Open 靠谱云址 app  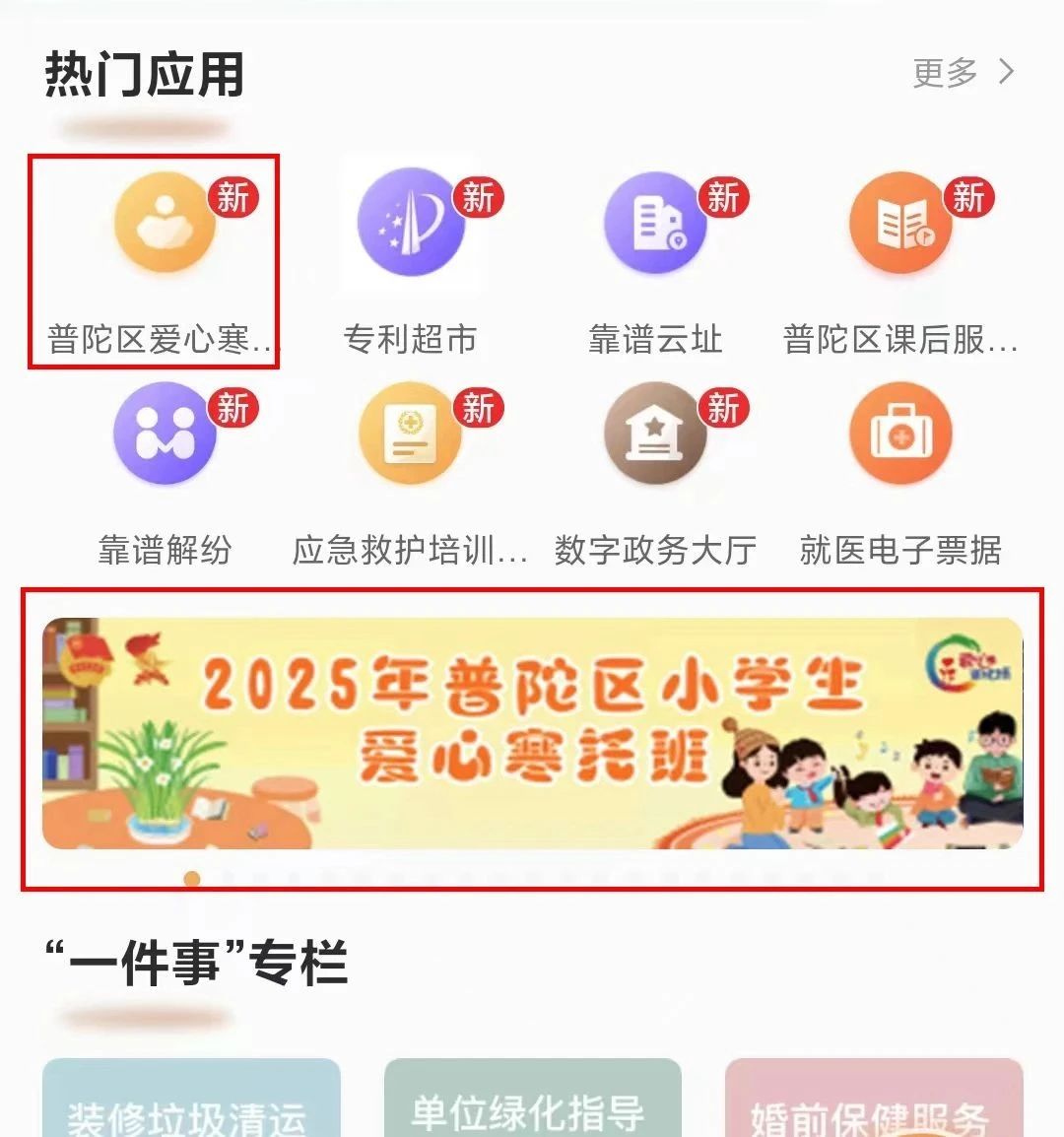(x=654, y=225)
